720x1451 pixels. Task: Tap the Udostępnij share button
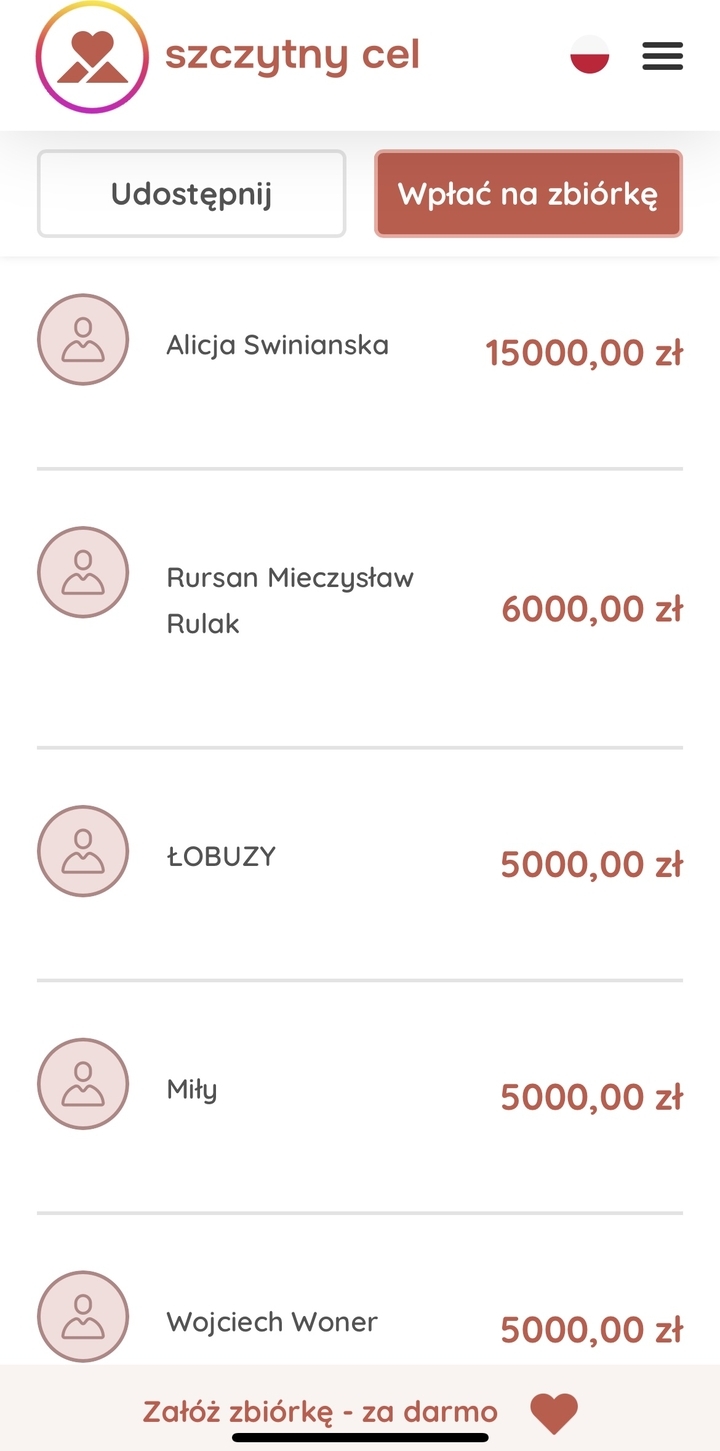pyautogui.click(x=191, y=194)
